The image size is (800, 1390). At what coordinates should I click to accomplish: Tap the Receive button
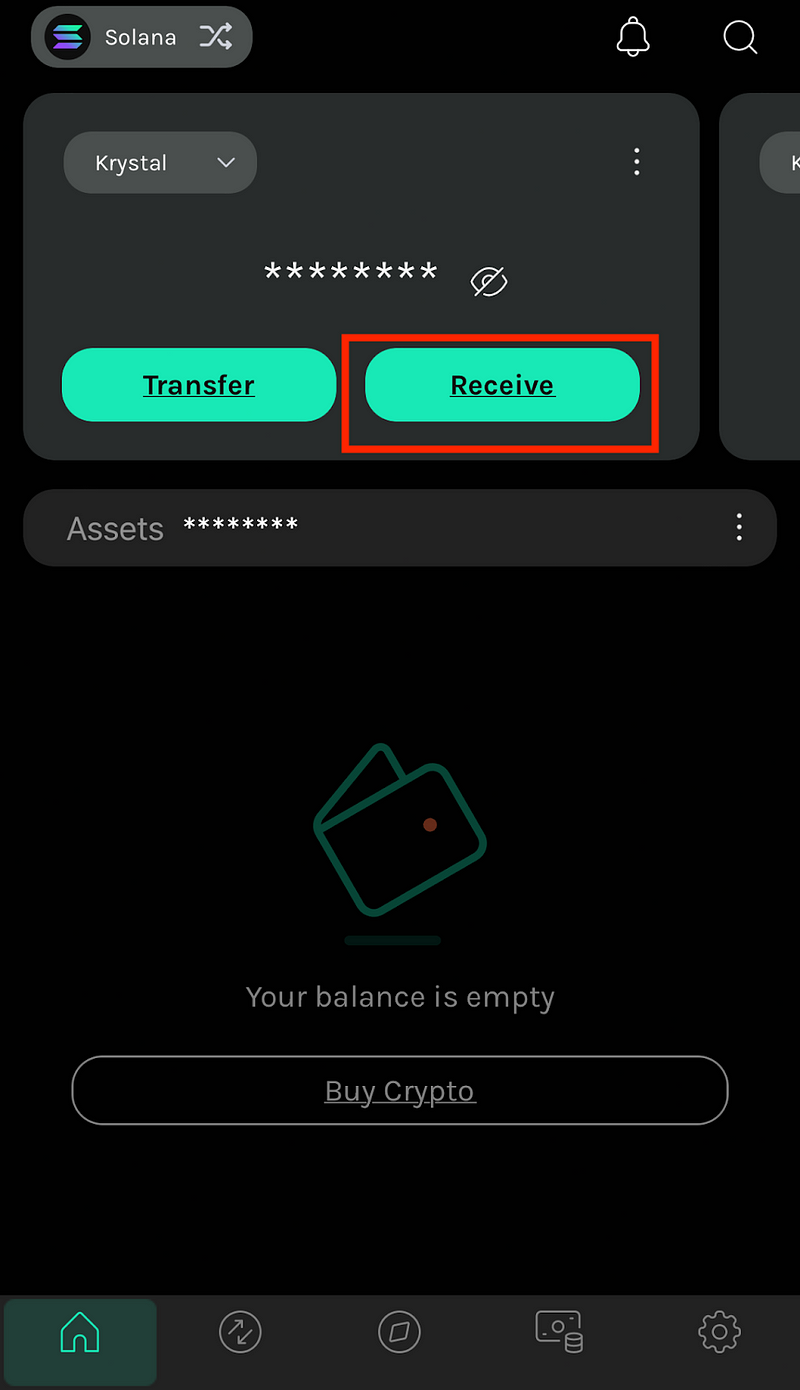pyautogui.click(x=502, y=385)
